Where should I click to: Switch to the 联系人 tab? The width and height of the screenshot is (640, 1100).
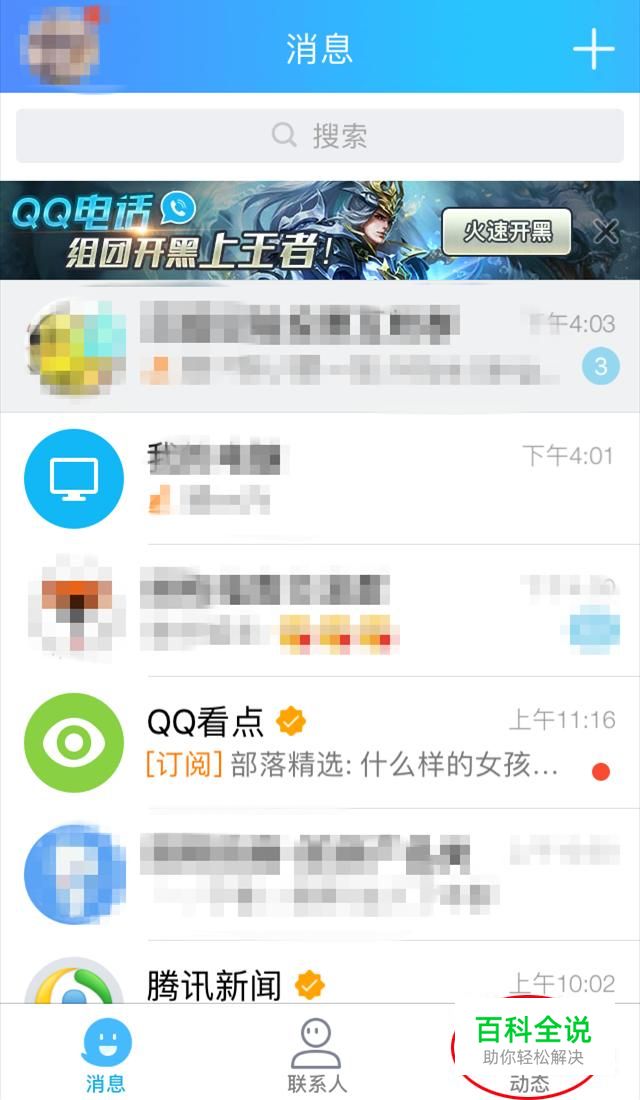316,1057
